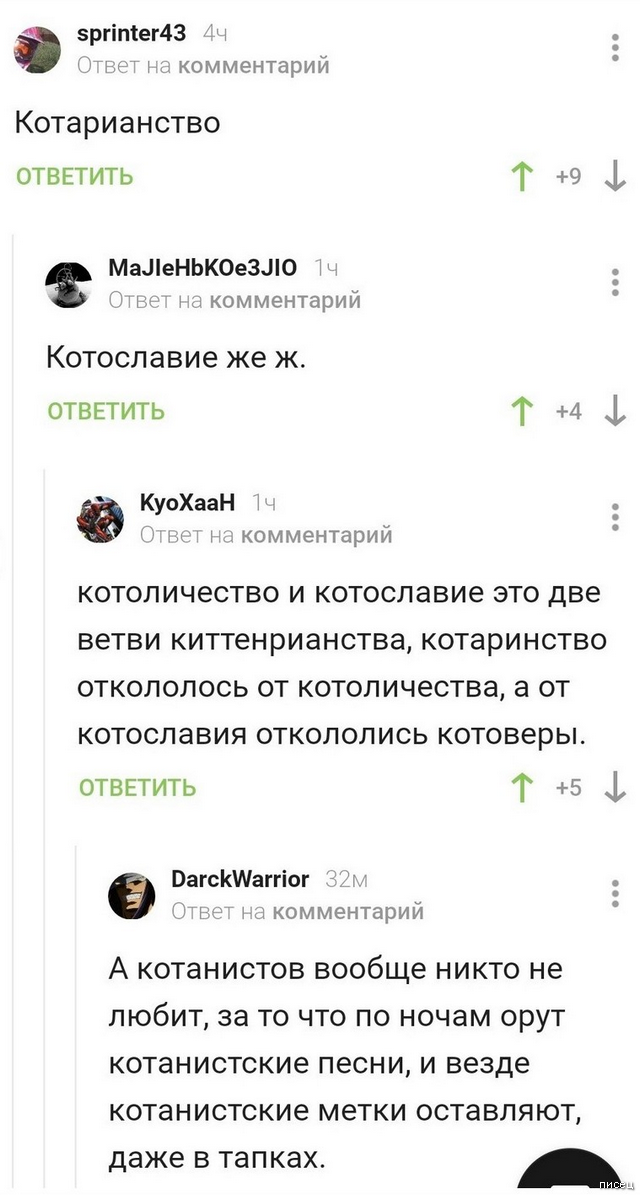The height and width of the screenshot is (1195, 640).
Task: Upvote sprinter43's comment
Action: (521, 177)
